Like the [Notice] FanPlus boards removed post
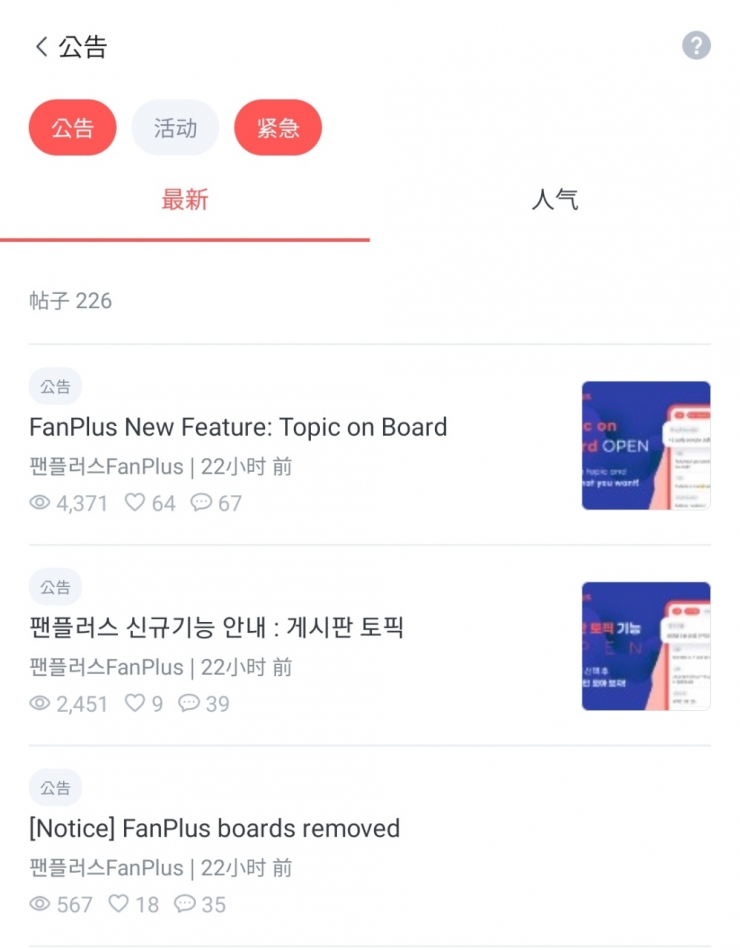Screen dimensions: 740x950 tap(120, 904)
